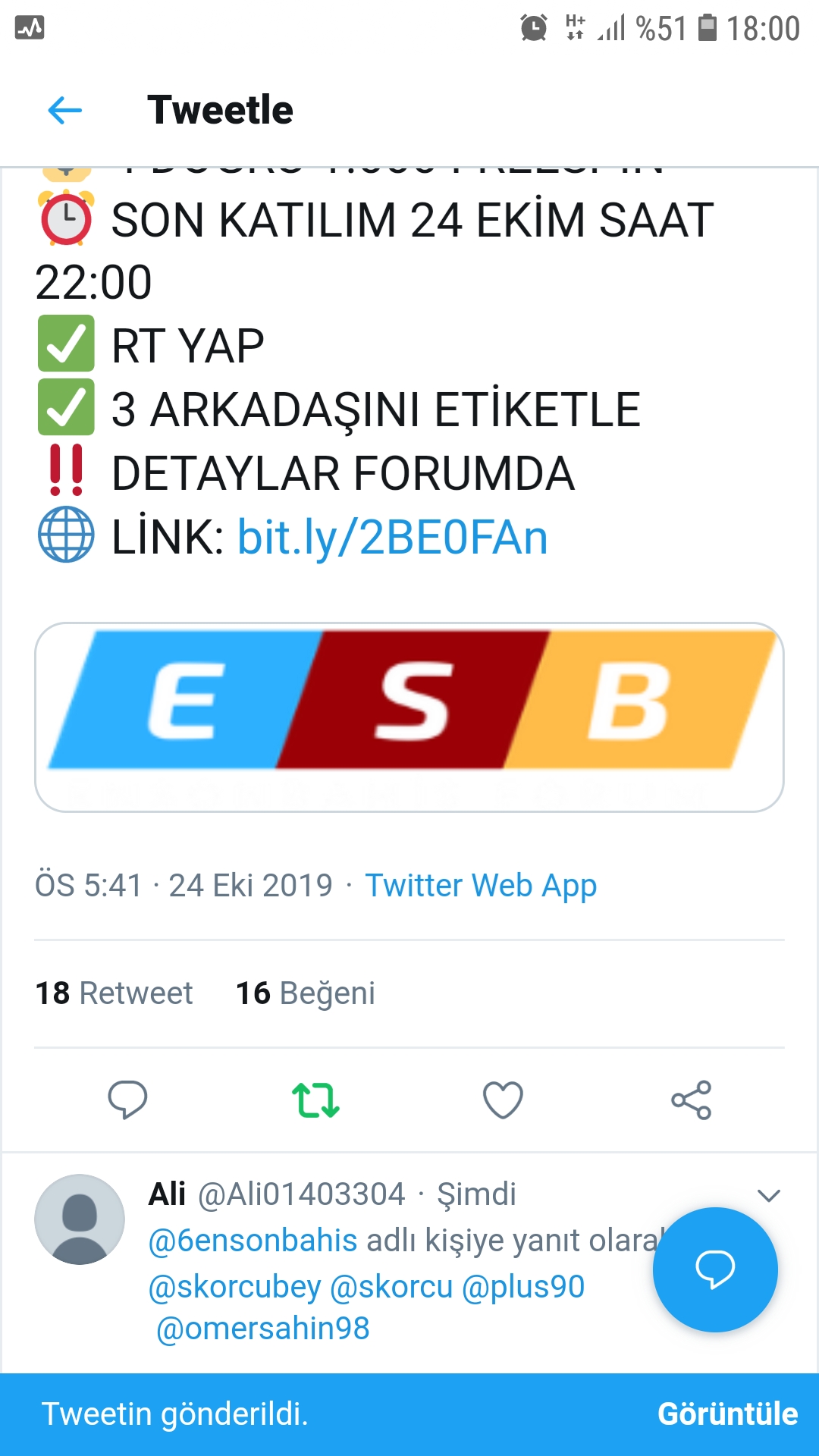Open the bit.ly/2BE0FAn link
This screenshot has height=1456, width=819.
click(393, 538)
